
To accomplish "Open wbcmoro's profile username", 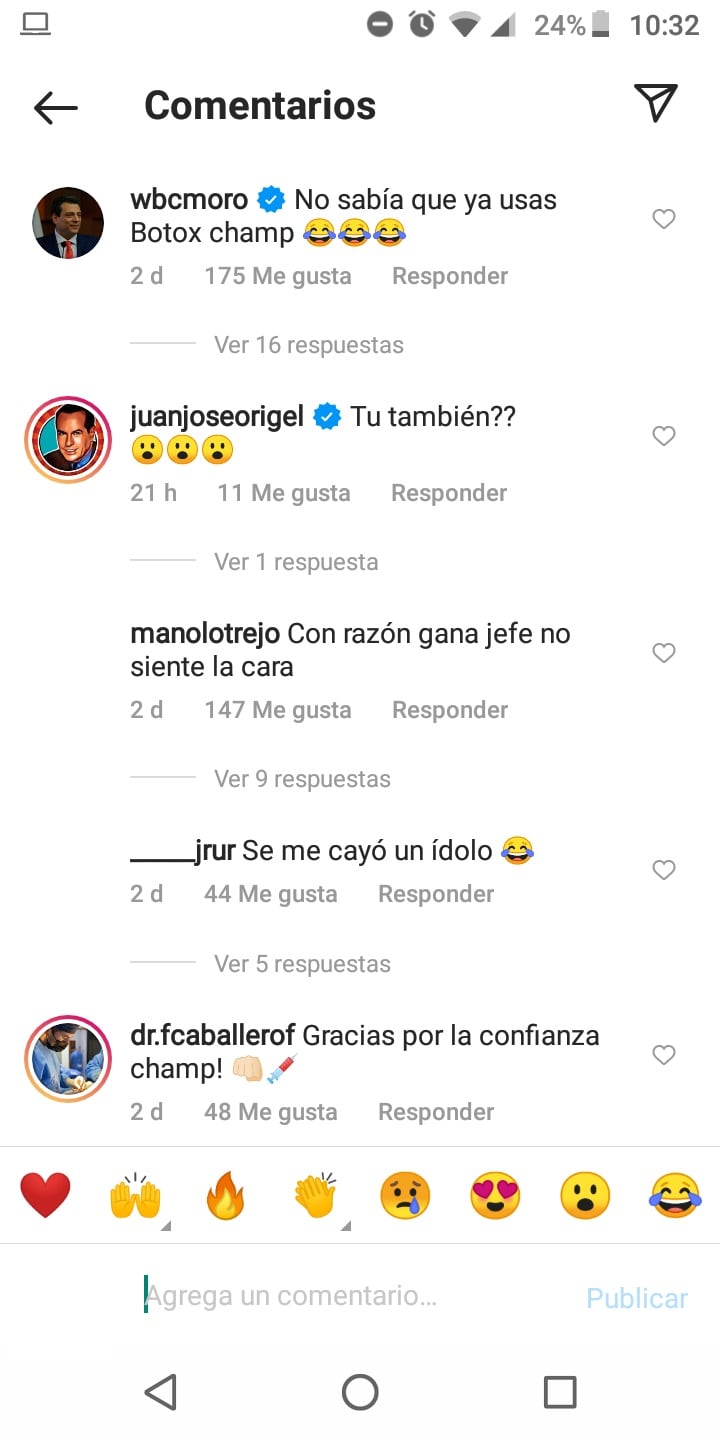I will (x=189, y=200).
